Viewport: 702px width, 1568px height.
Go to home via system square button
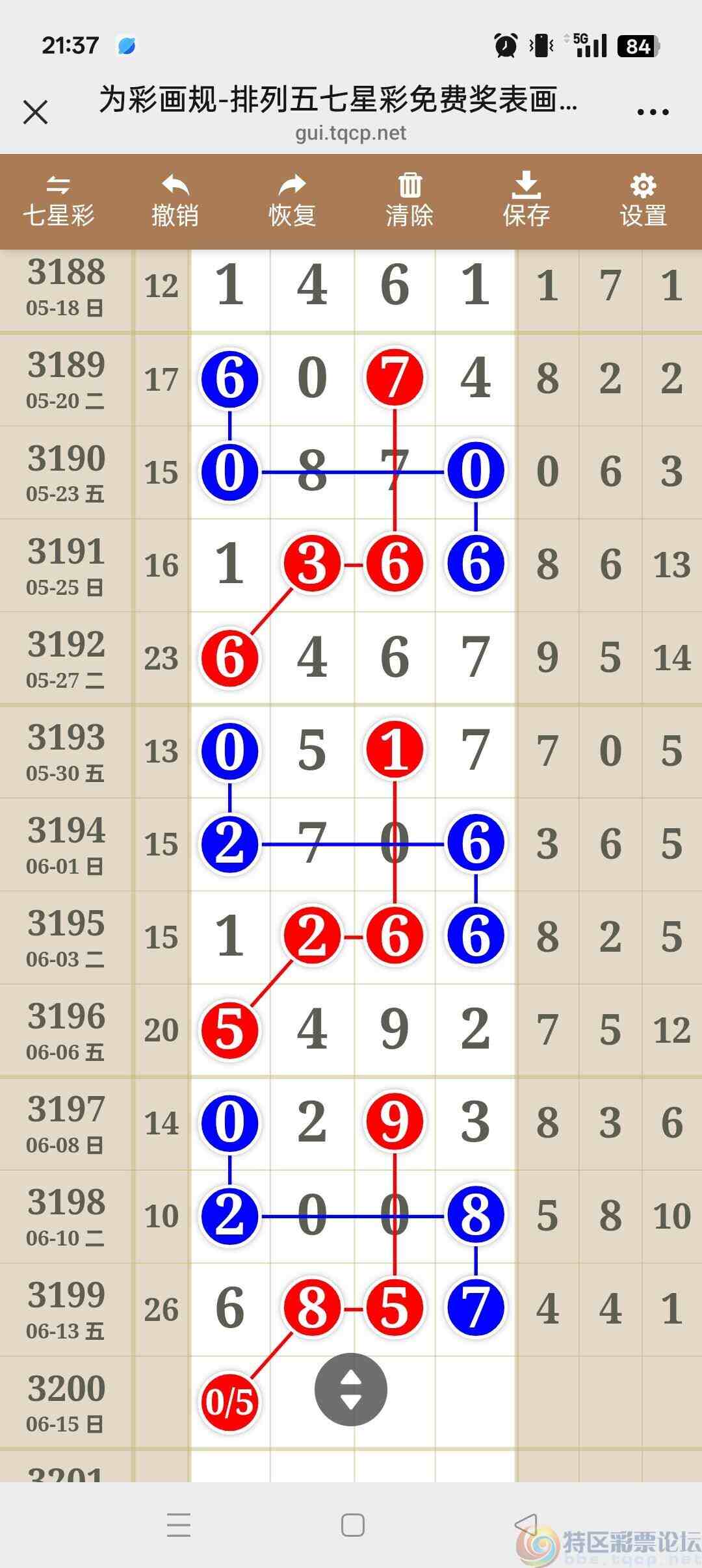pos(352,1524)
